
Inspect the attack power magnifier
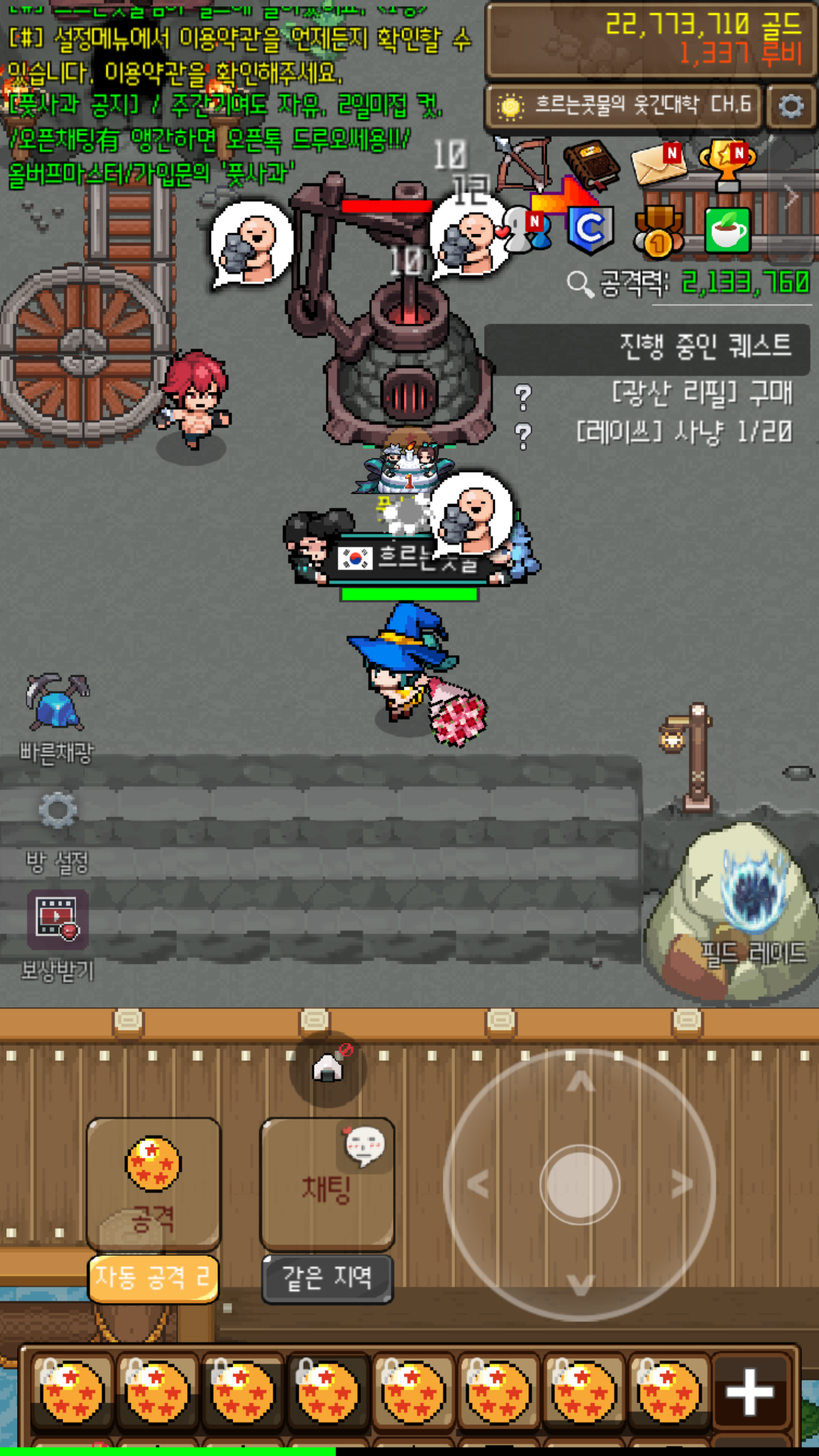click(x=580, y=283)
